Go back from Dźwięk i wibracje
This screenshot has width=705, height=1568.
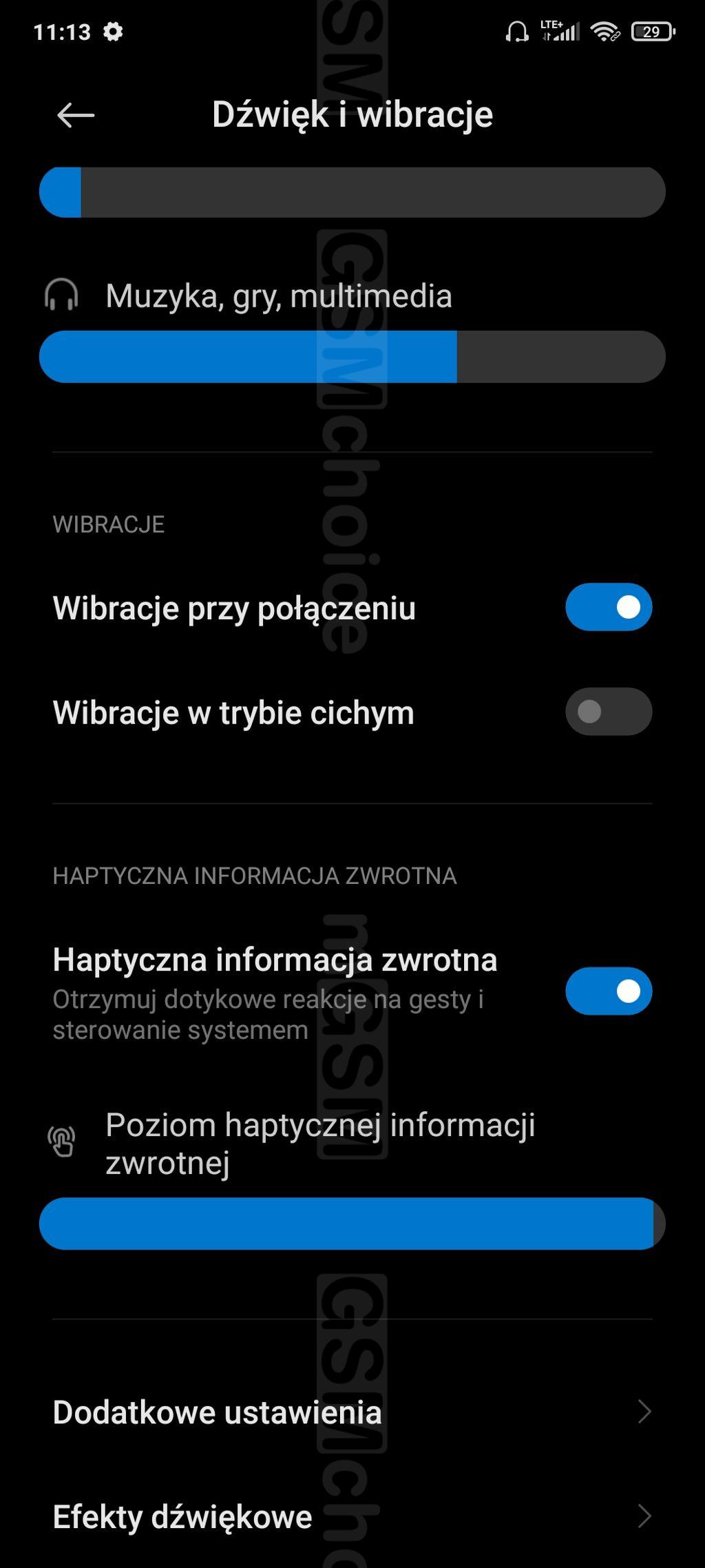click(x=76, y=115)
